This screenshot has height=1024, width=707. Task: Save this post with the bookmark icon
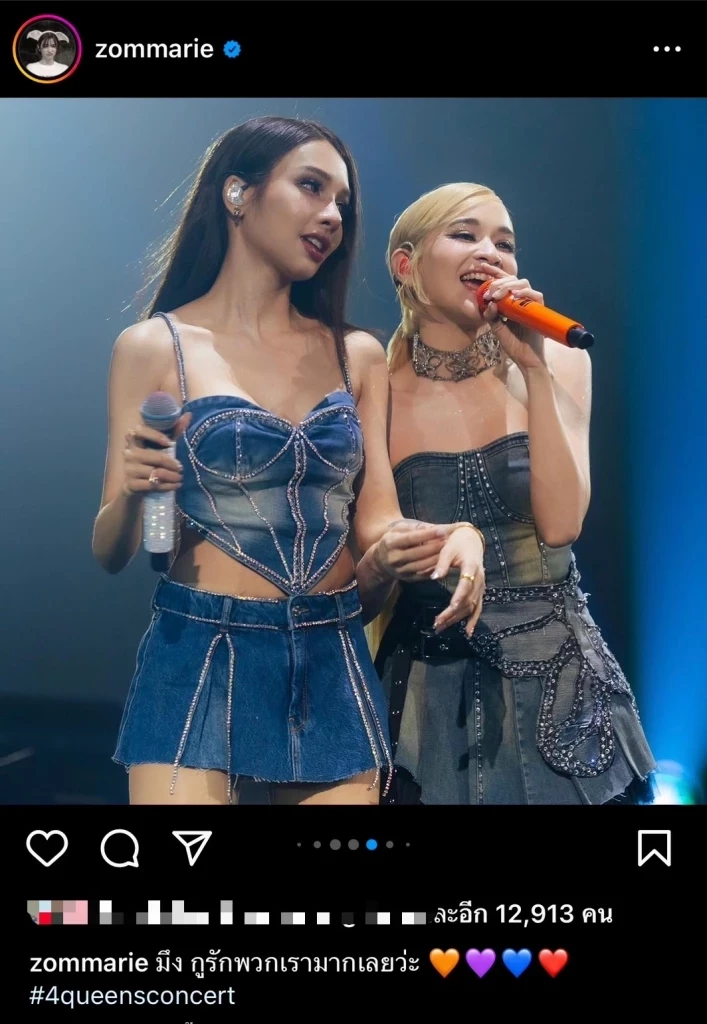(x=654, y=848)
